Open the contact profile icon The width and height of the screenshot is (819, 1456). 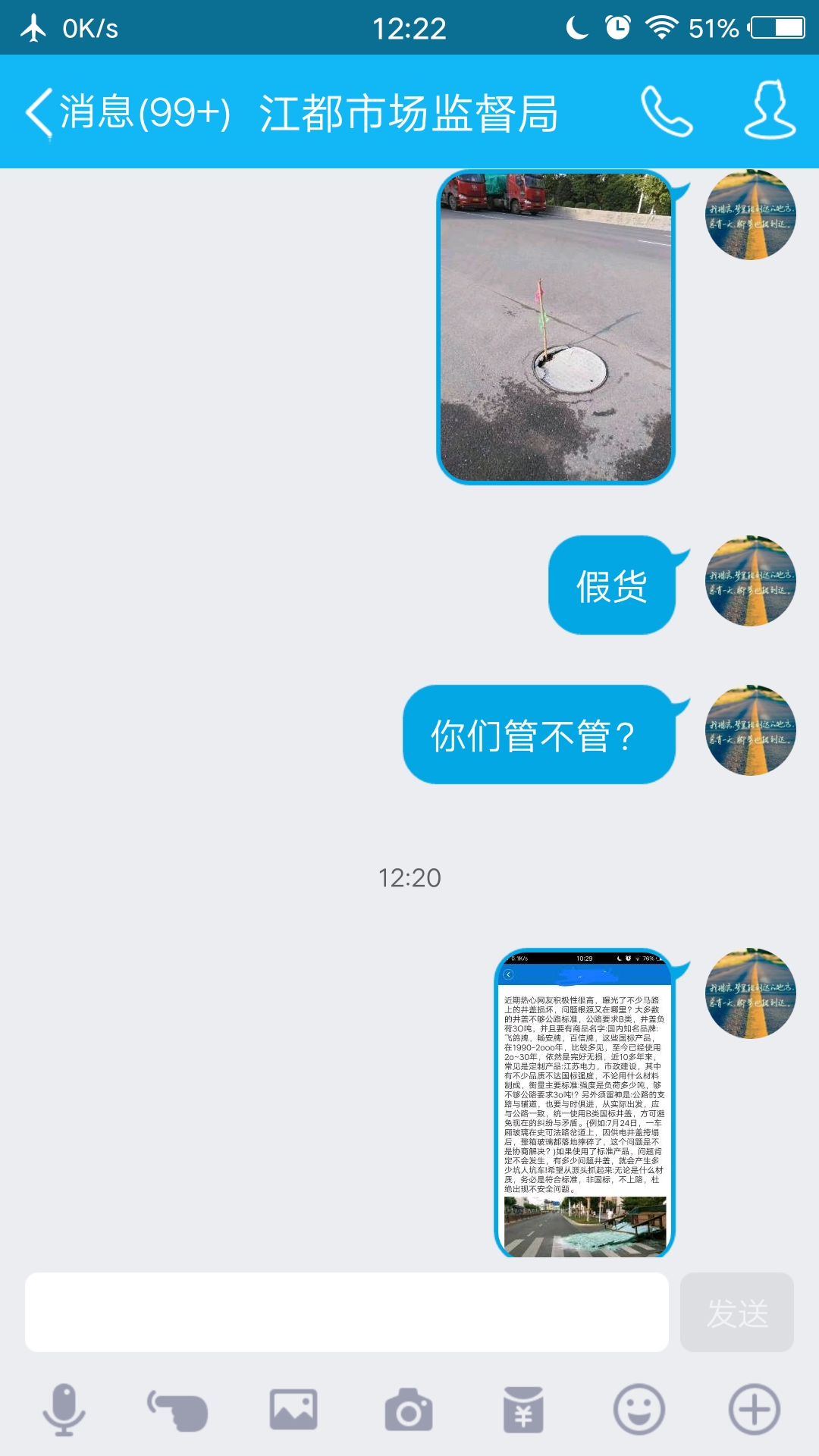[x=770, y=111]
